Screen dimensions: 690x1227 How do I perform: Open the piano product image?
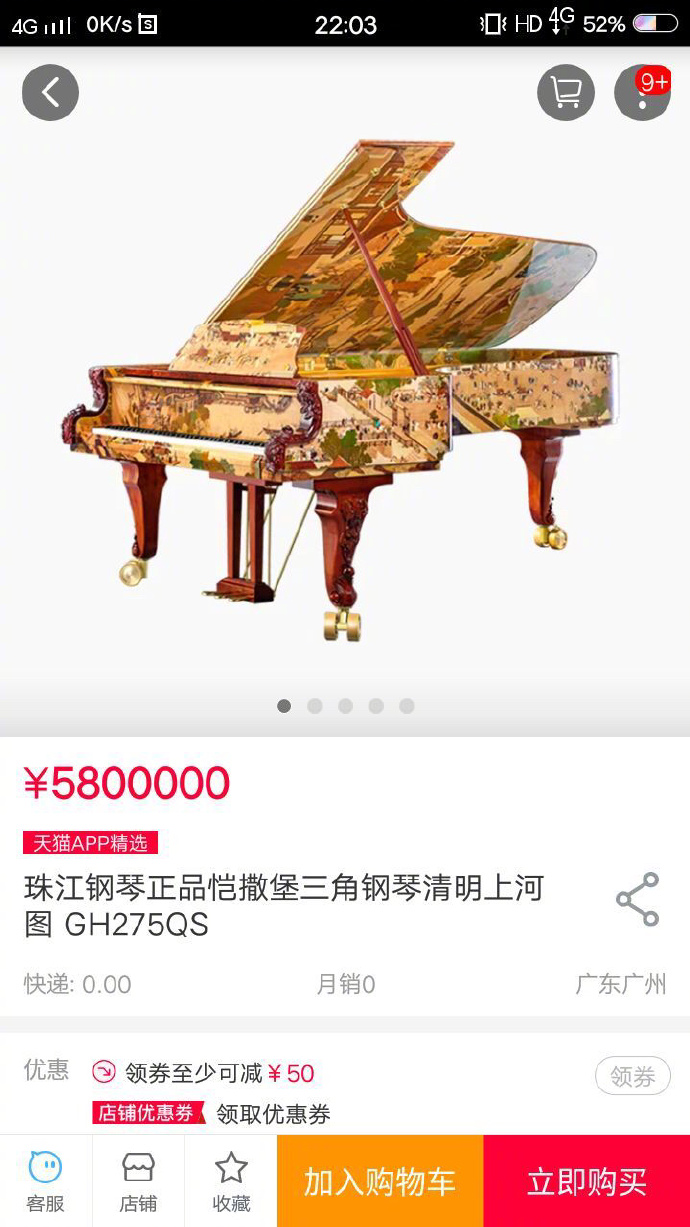(345, 390)
